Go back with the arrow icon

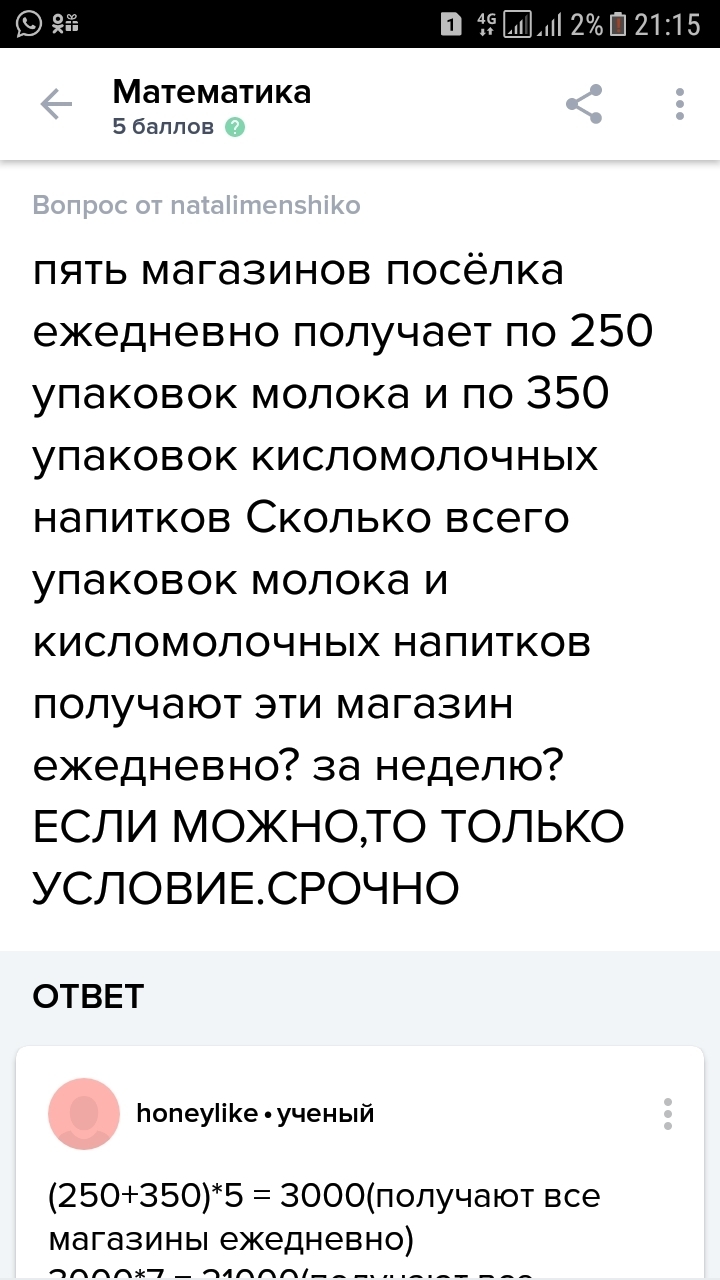[x=56, y=104]
